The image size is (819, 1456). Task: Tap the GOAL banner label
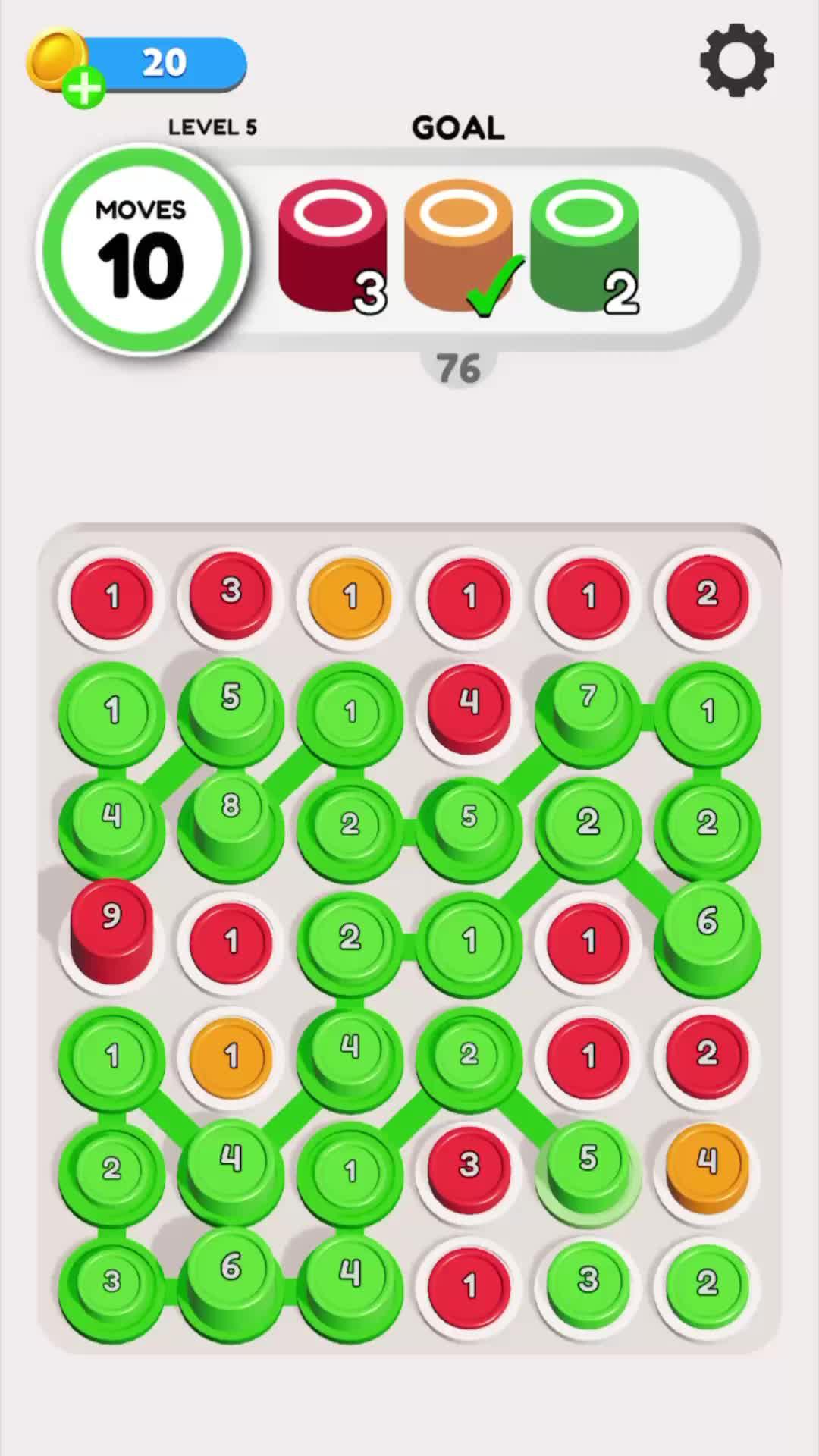click(457, 127)
